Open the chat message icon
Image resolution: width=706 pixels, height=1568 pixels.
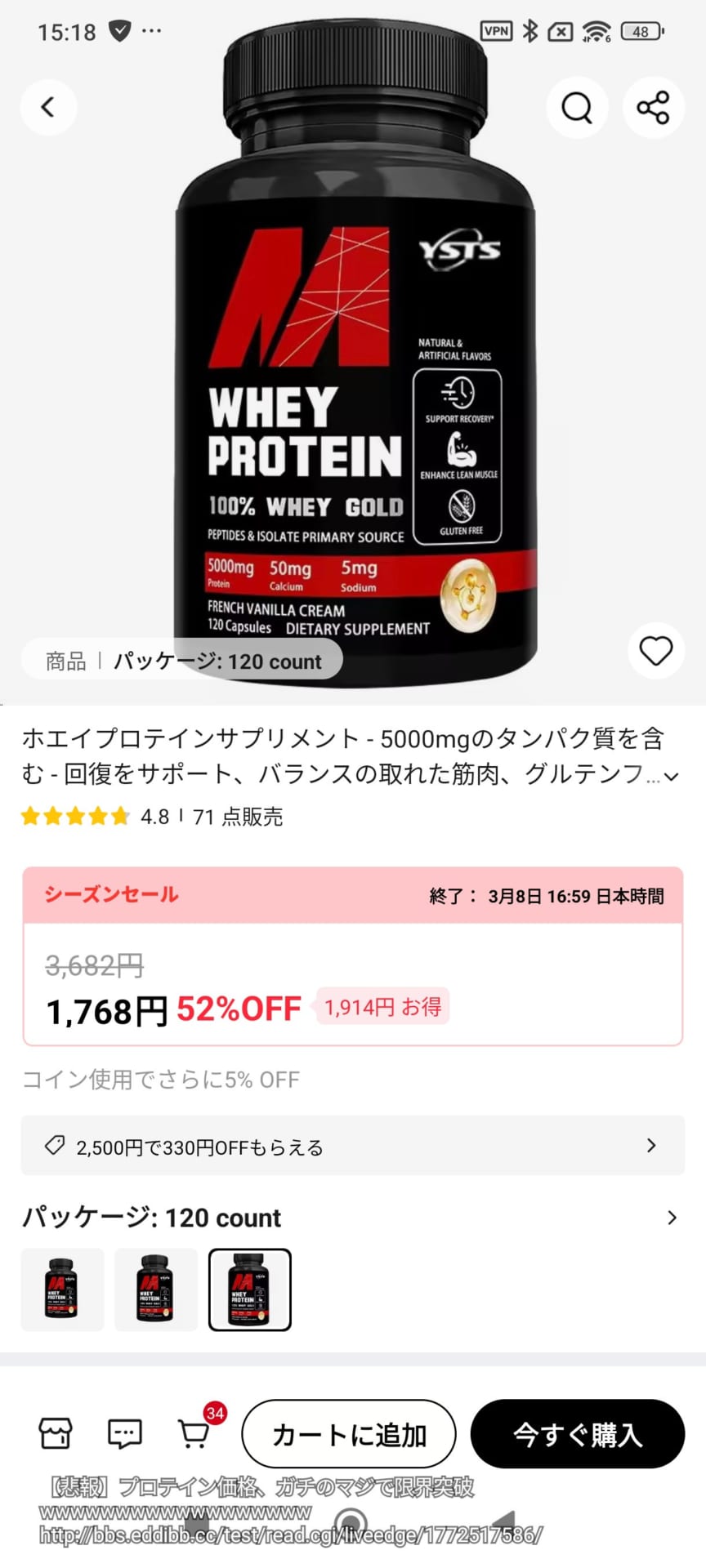124,1433
